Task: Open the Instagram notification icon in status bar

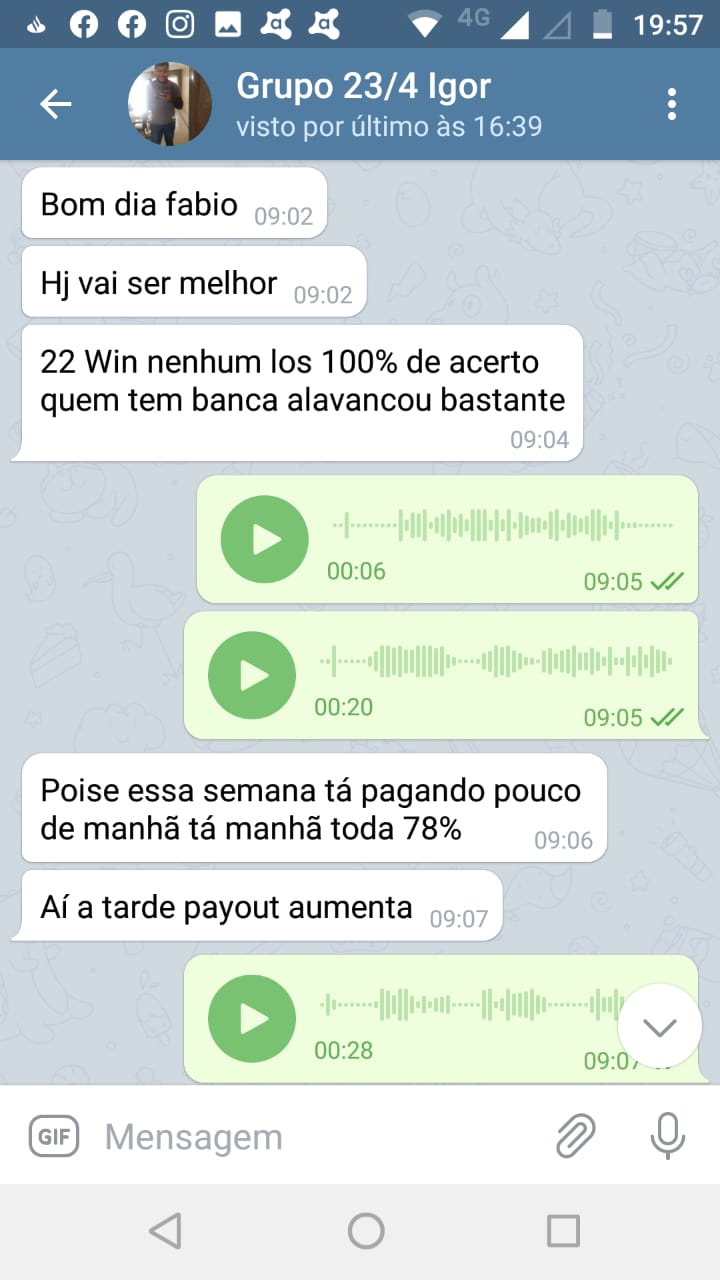Action: (x=180, y=24)
